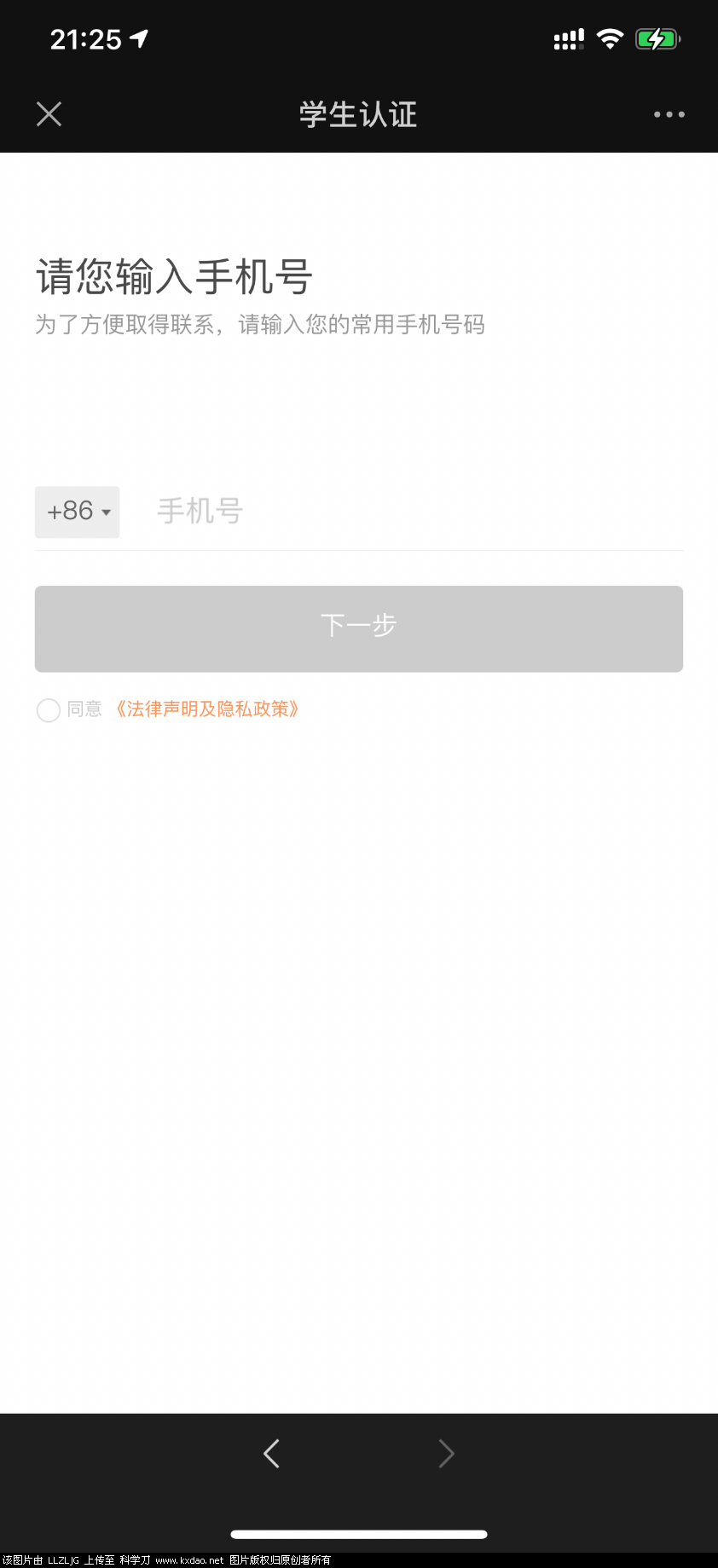
Task: Tap the 学生认证 title in the header
Action: pyautogui.click(x=357, y=113)
